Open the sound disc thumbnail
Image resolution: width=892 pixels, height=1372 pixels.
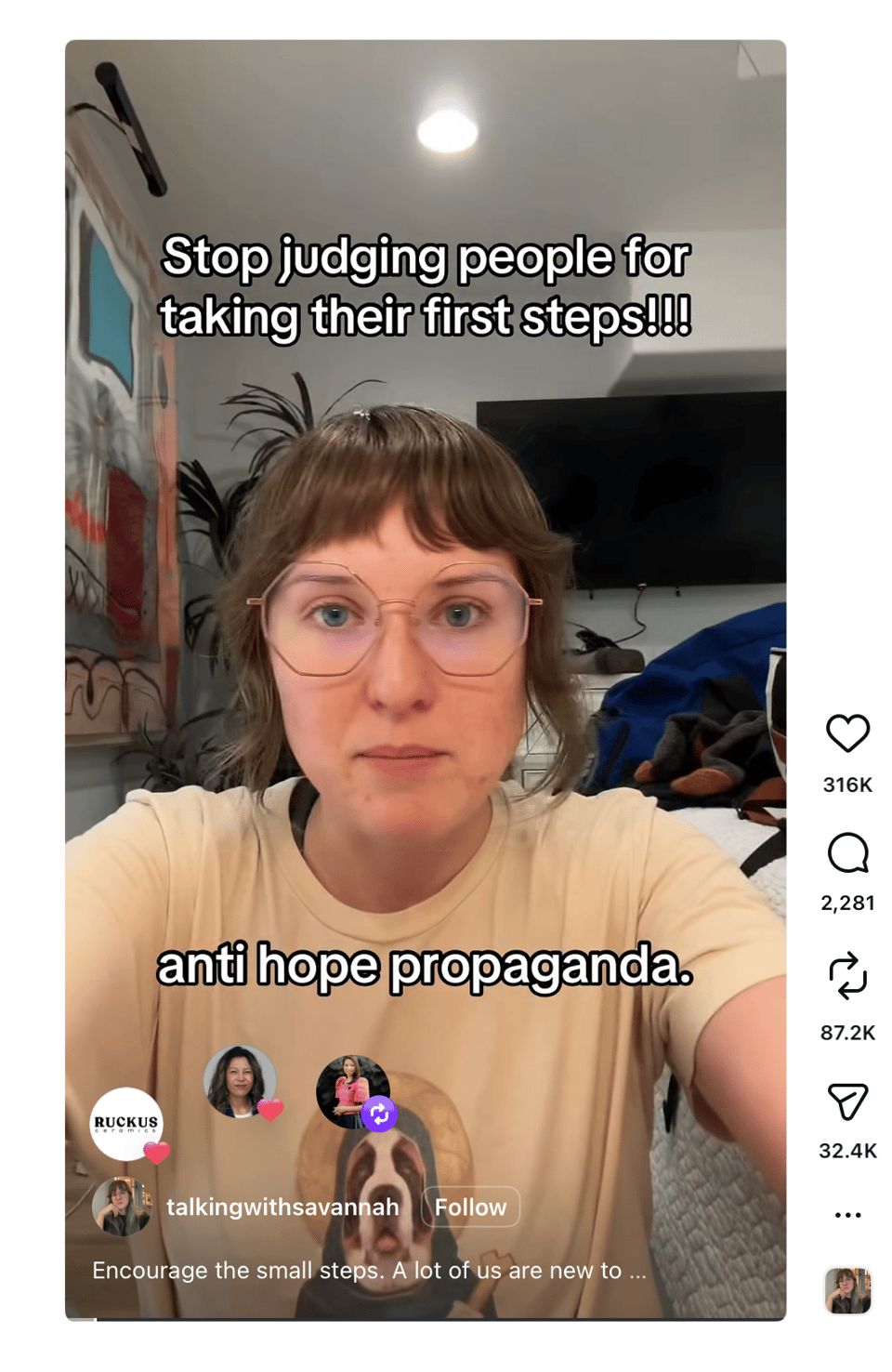846,1290
